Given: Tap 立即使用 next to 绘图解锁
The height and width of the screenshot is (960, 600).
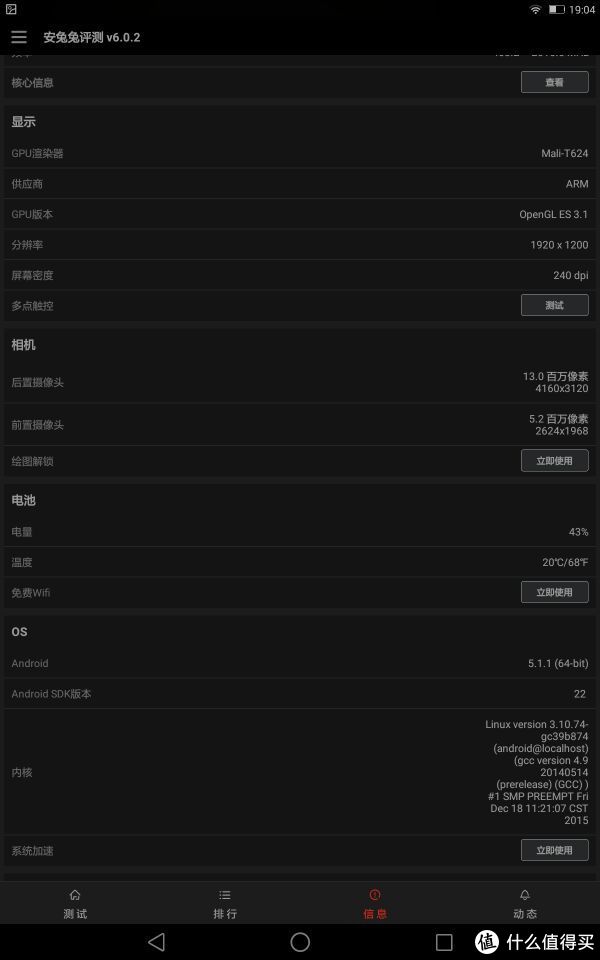Looking at the screenshot, I should click(x=554, y=460).
